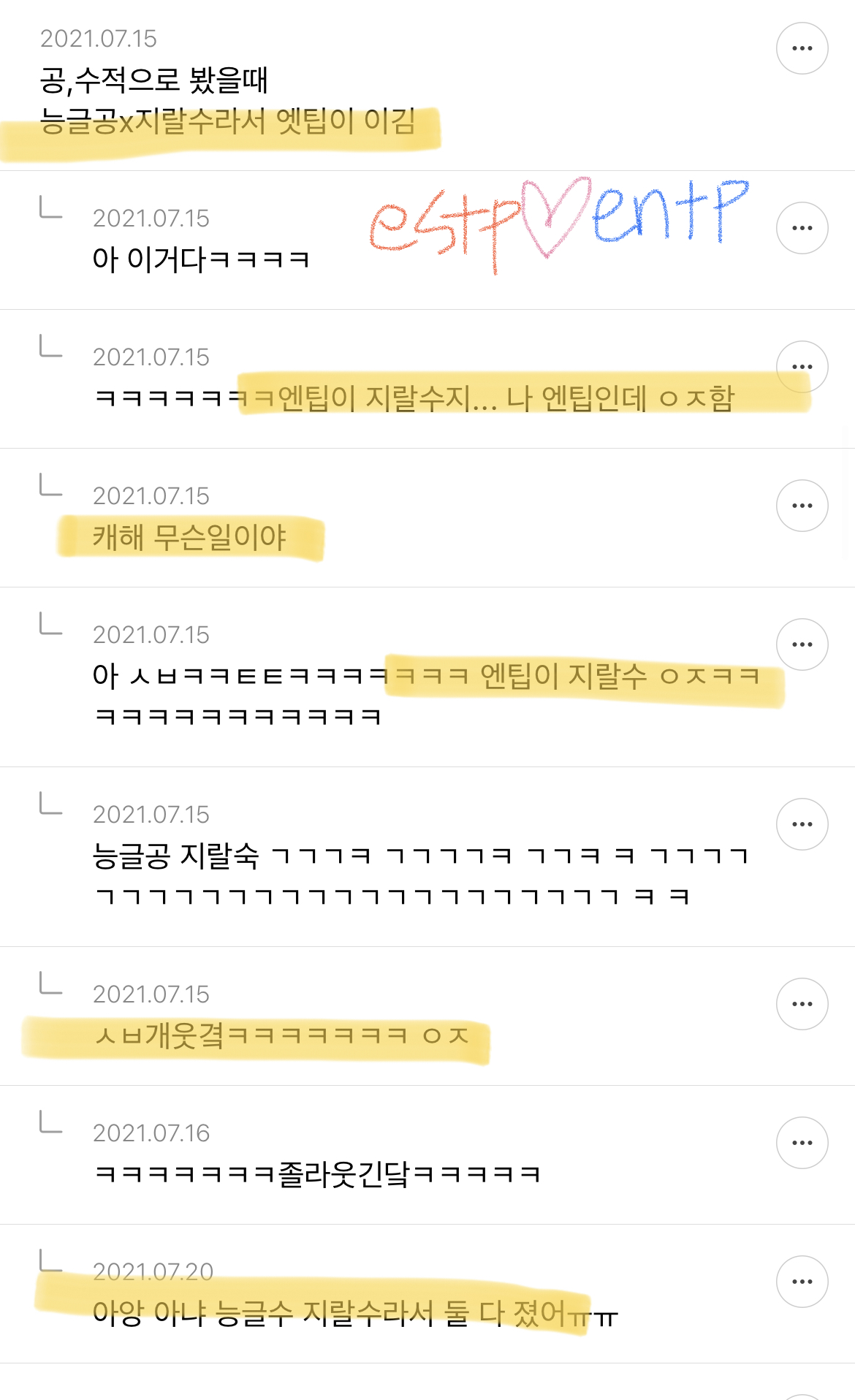Image resolution: width=855 pixels, height=1400 pixels.
Task: Open more options on reply "아 ㅅㅂㅋㅋㅌㅌ"
Action: (x=802, y=644)
